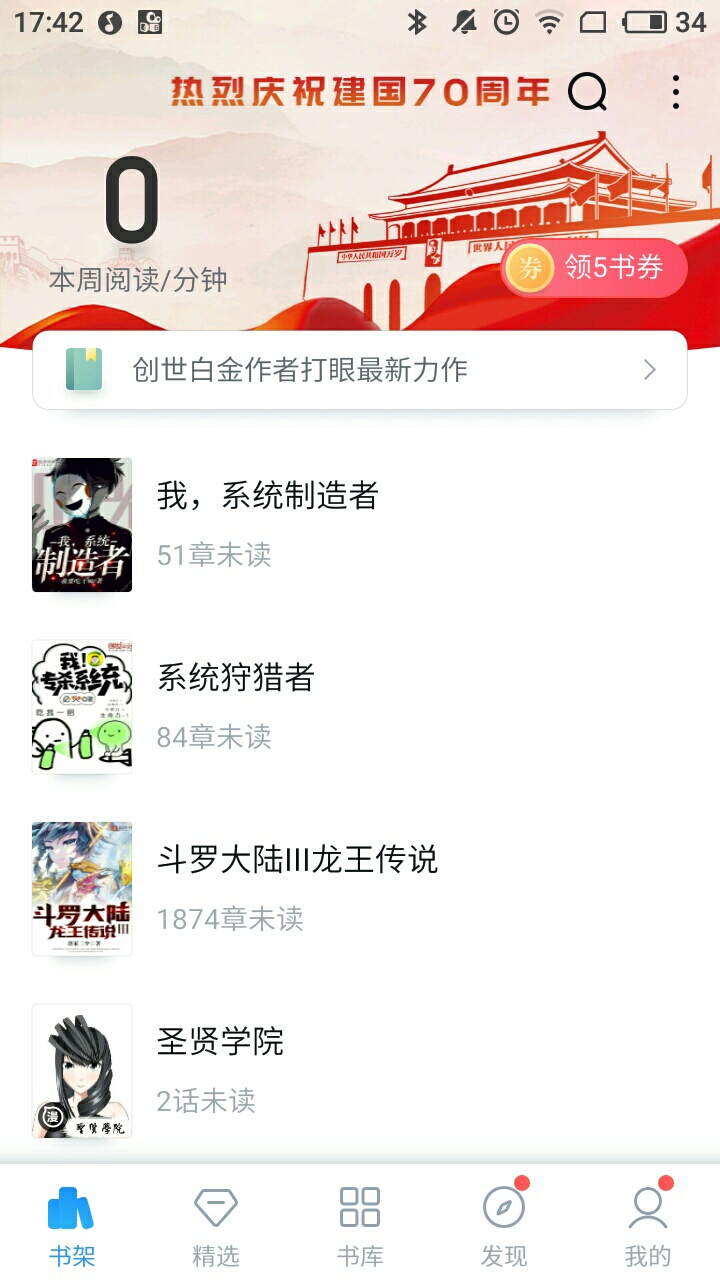Open the book 我，系统制造者

pos(360,525)
